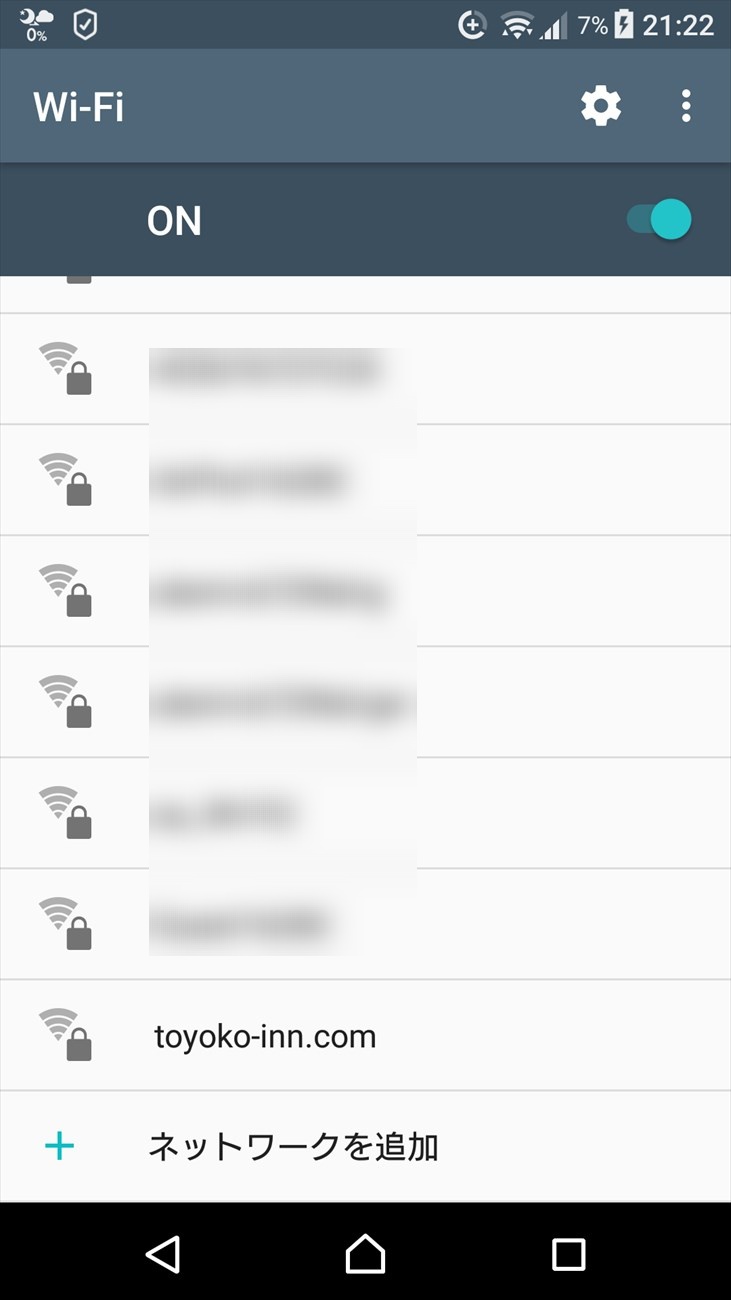Connect to the toyoko-inn.com network
731x1300 pixels.
pyautogui.click(x=365, y=1036)
